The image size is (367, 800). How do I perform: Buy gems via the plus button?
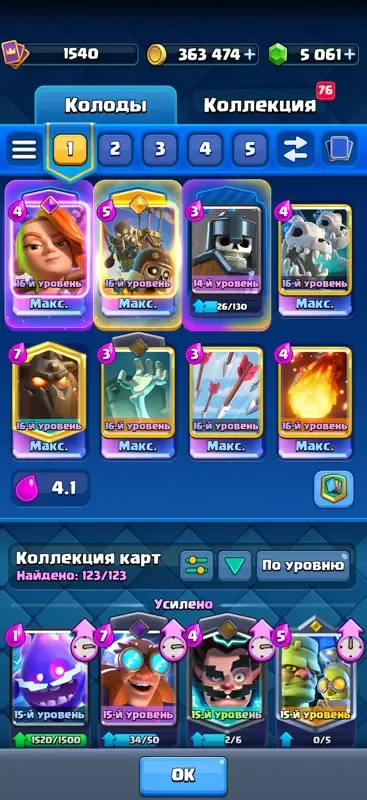[350, 55]
